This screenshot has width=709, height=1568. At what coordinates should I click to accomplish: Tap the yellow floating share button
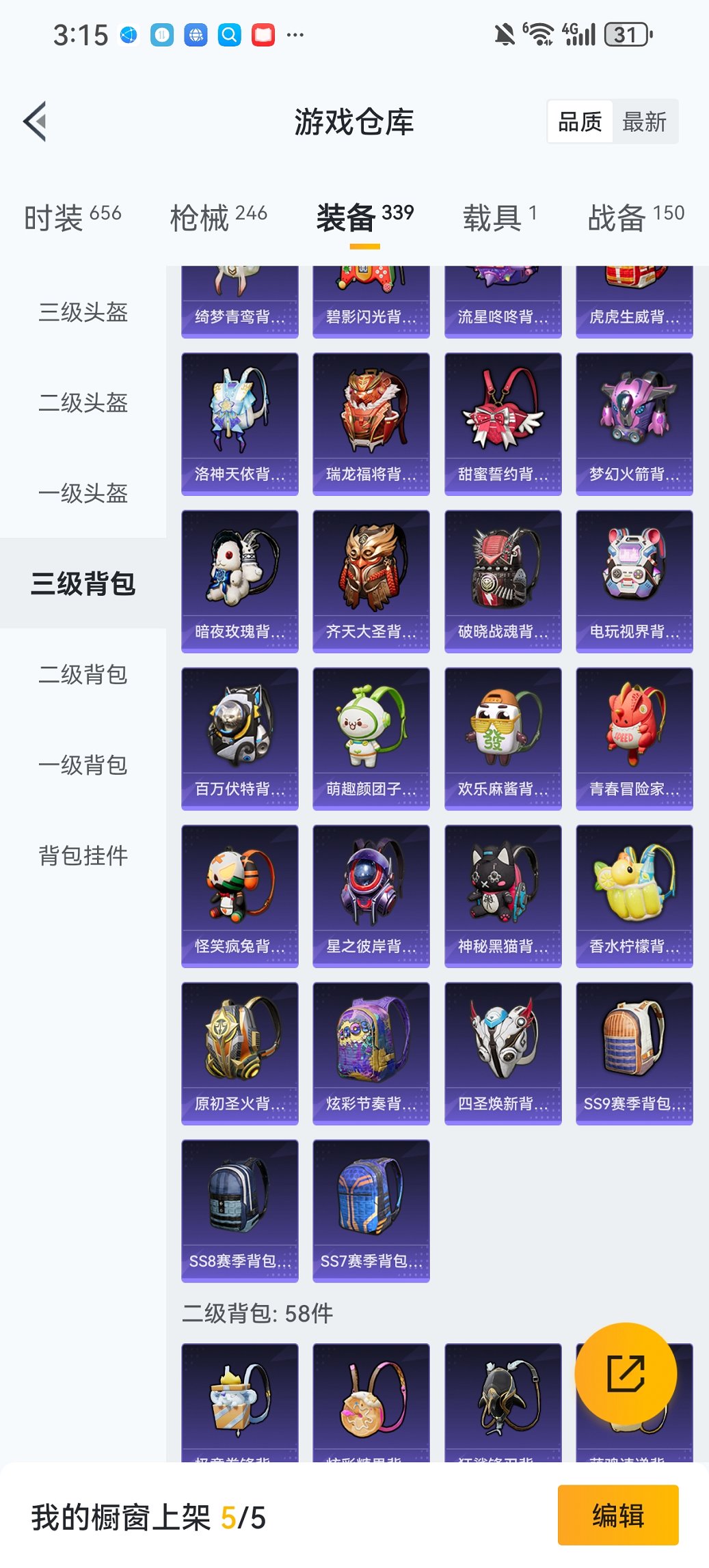(626, 1374)
